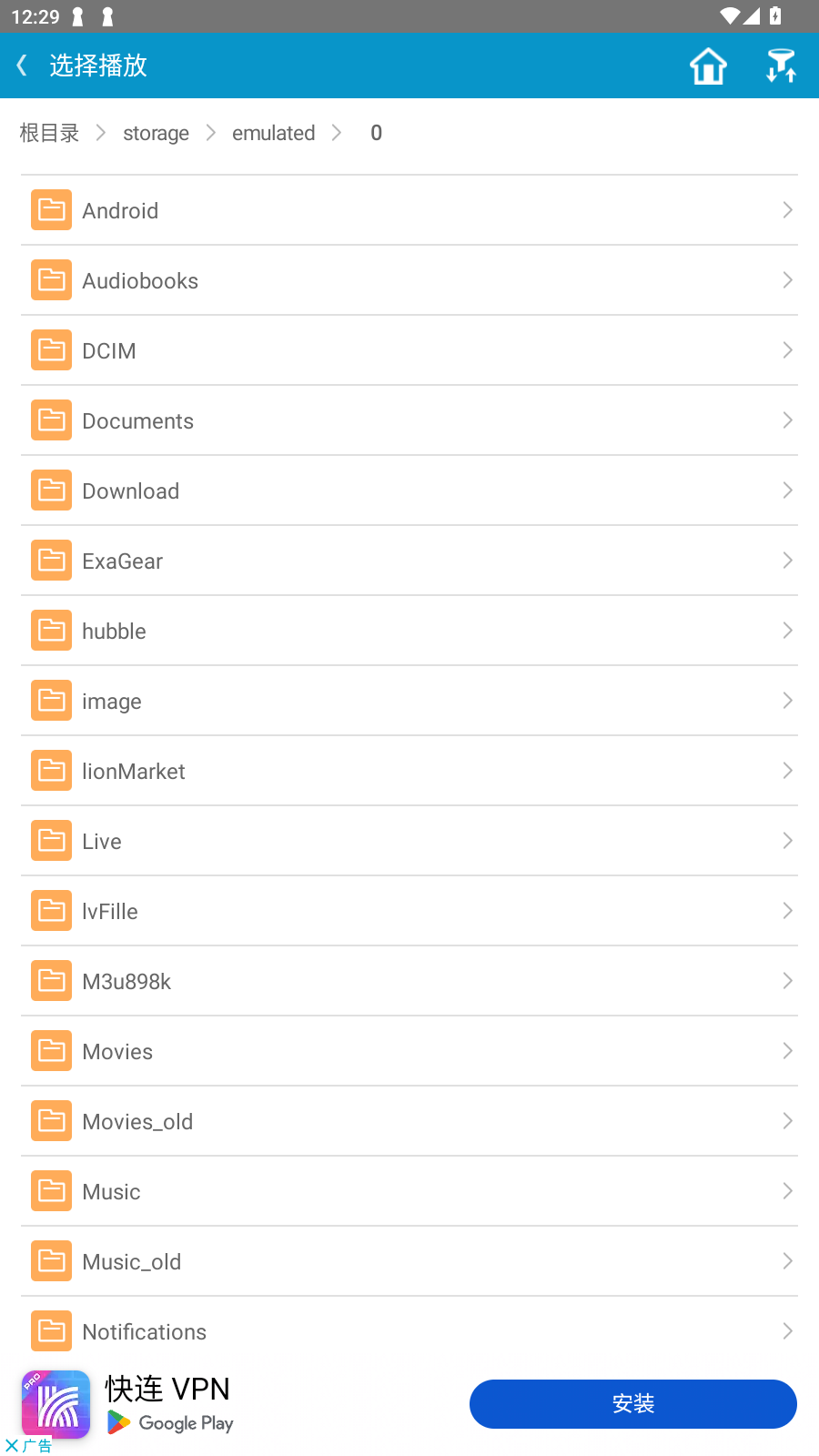Open the Documents folder
This screenshot has height=1456, width=819.
pyautogui.click(x=409, y=420)
